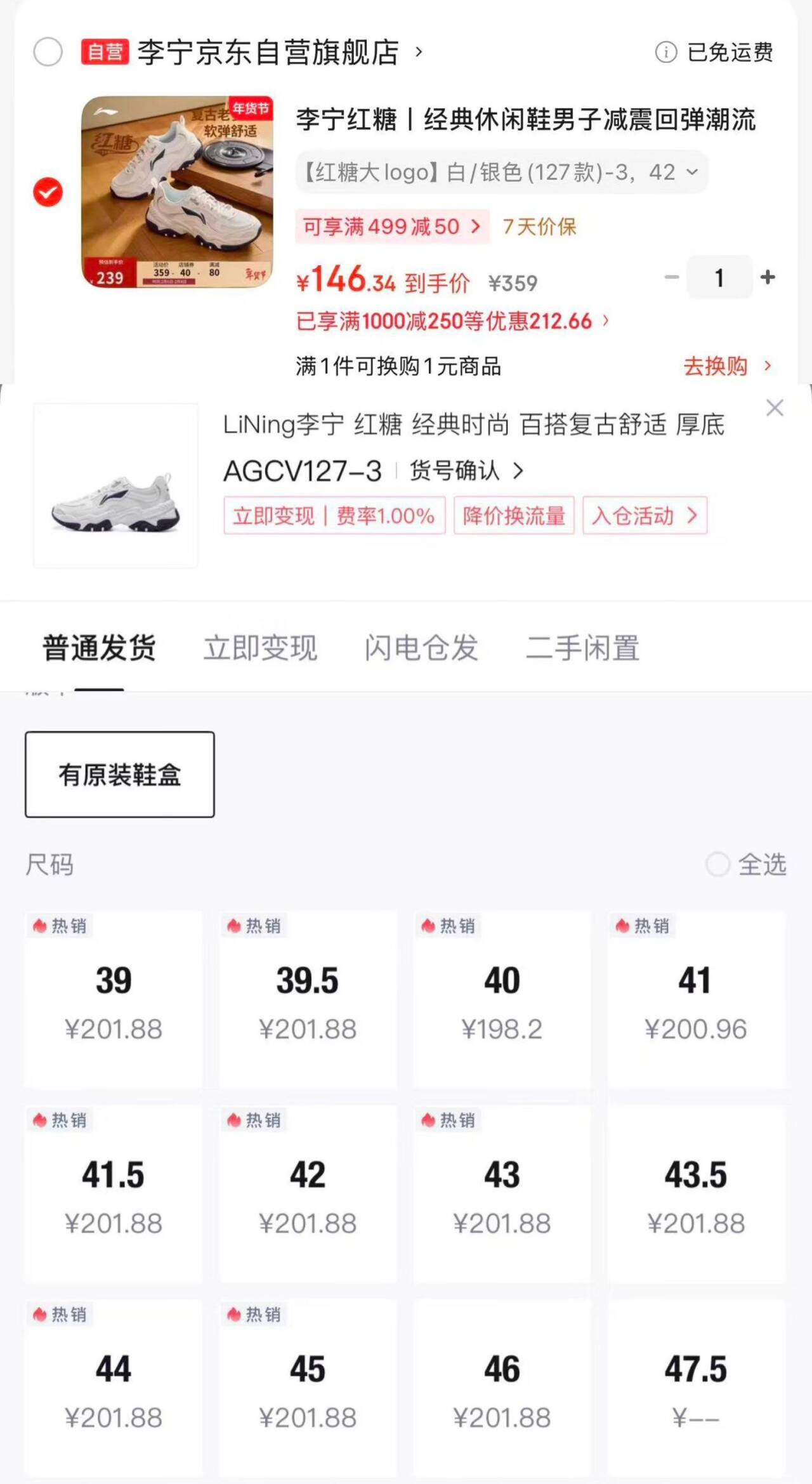812x1484 pixels.
Task: Pick size 41 at ¥200.96
Action: [696, 999]
